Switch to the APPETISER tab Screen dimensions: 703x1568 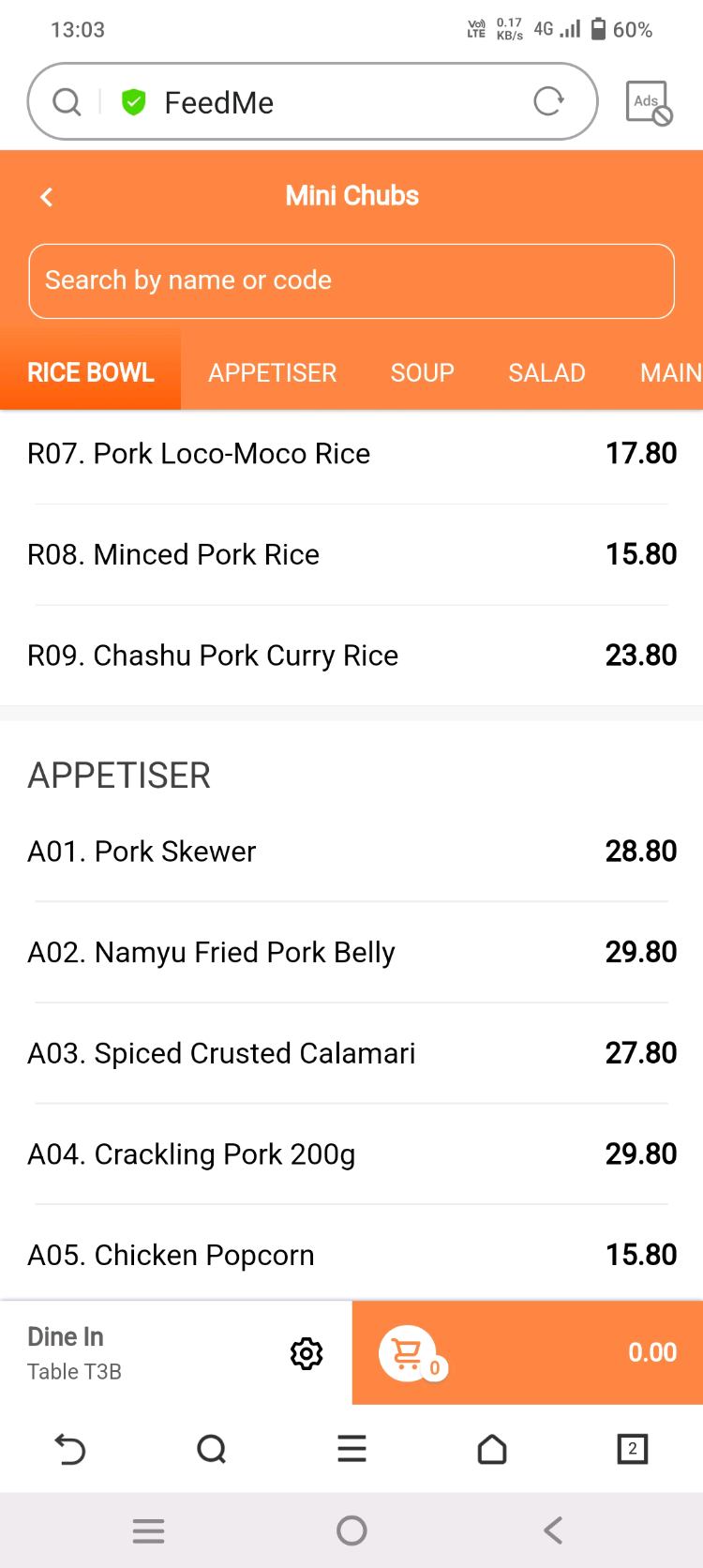(272, 372)
